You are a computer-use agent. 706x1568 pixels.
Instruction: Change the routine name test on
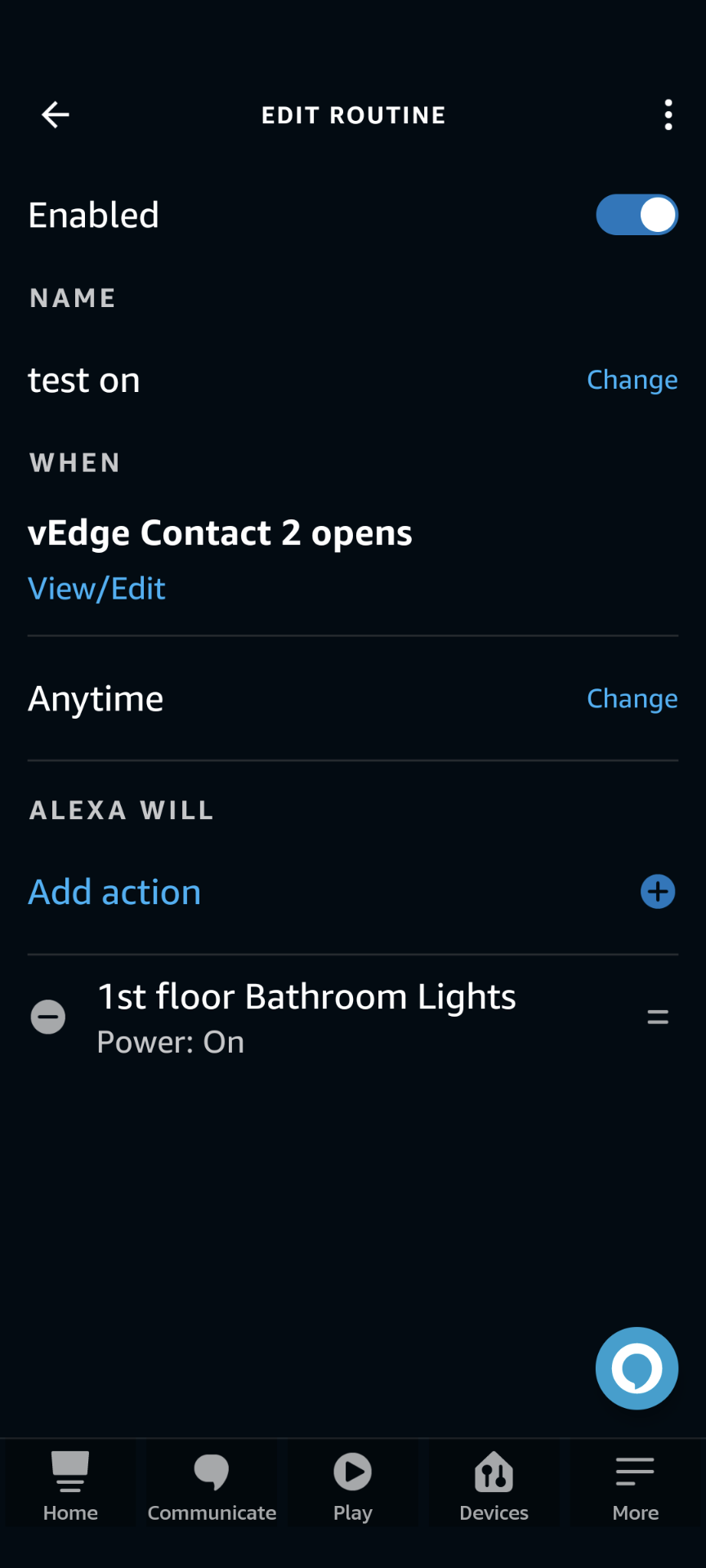pyautogui.click(x=632, y=380)
